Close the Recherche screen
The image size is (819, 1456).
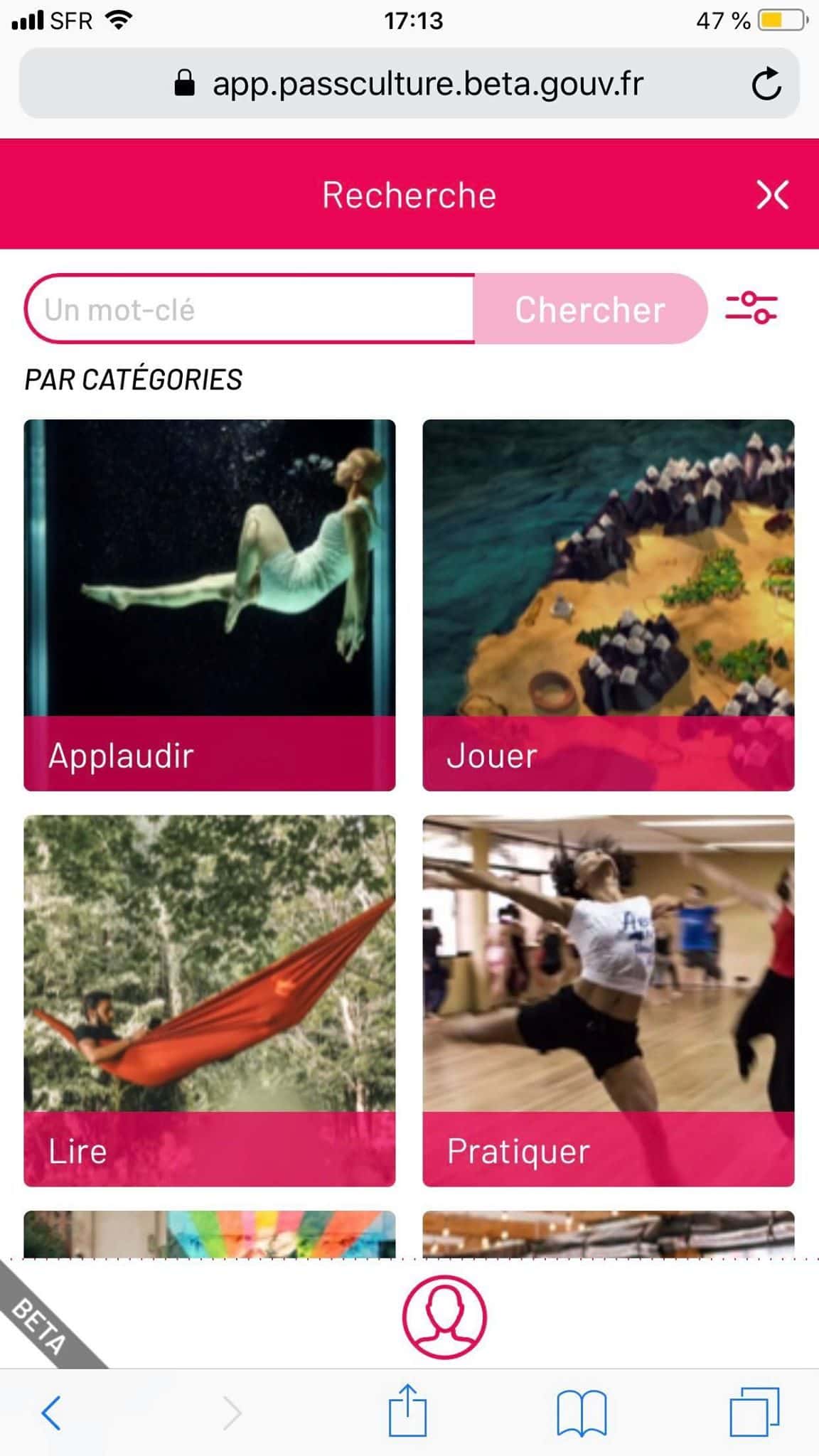[x=772, y=195]
